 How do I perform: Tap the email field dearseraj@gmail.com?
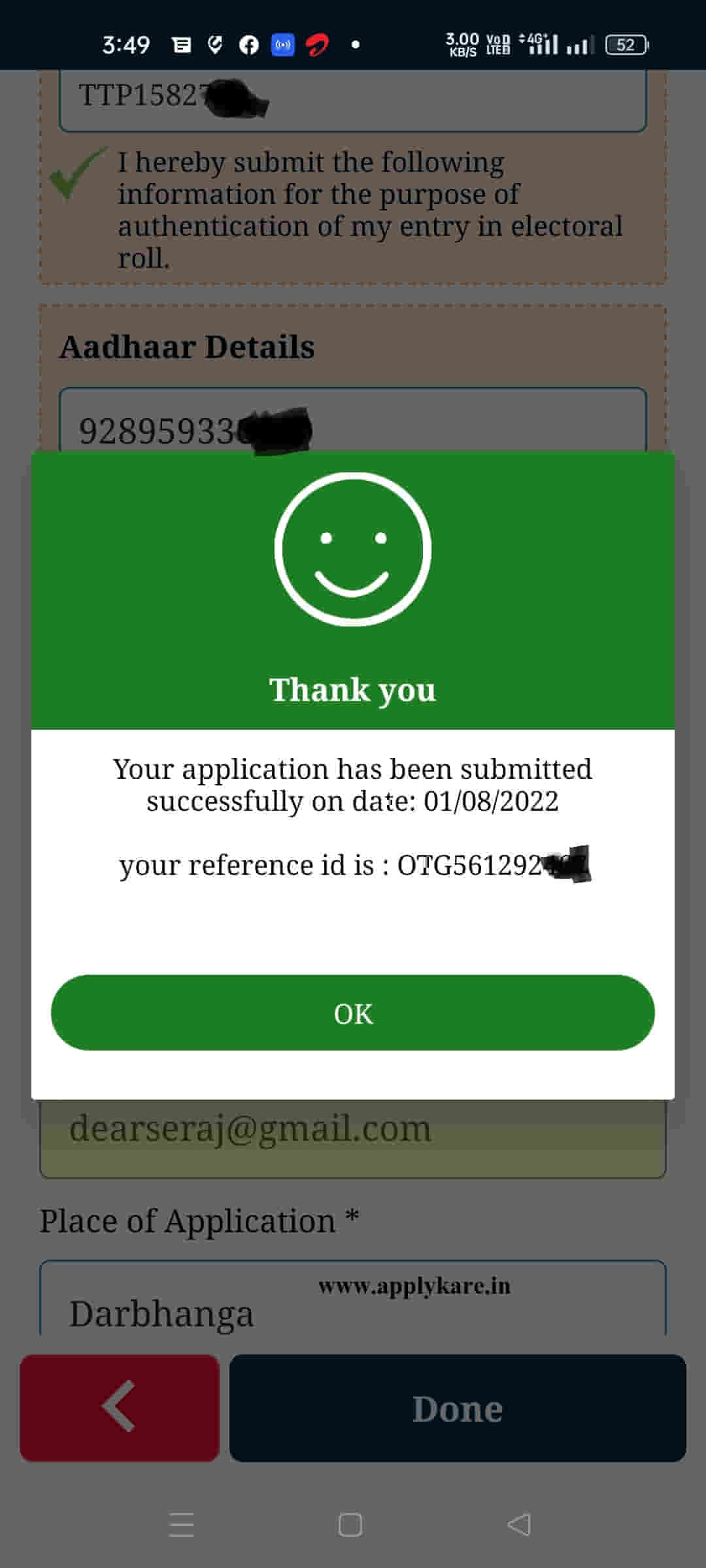click(x=353, y=1139)
